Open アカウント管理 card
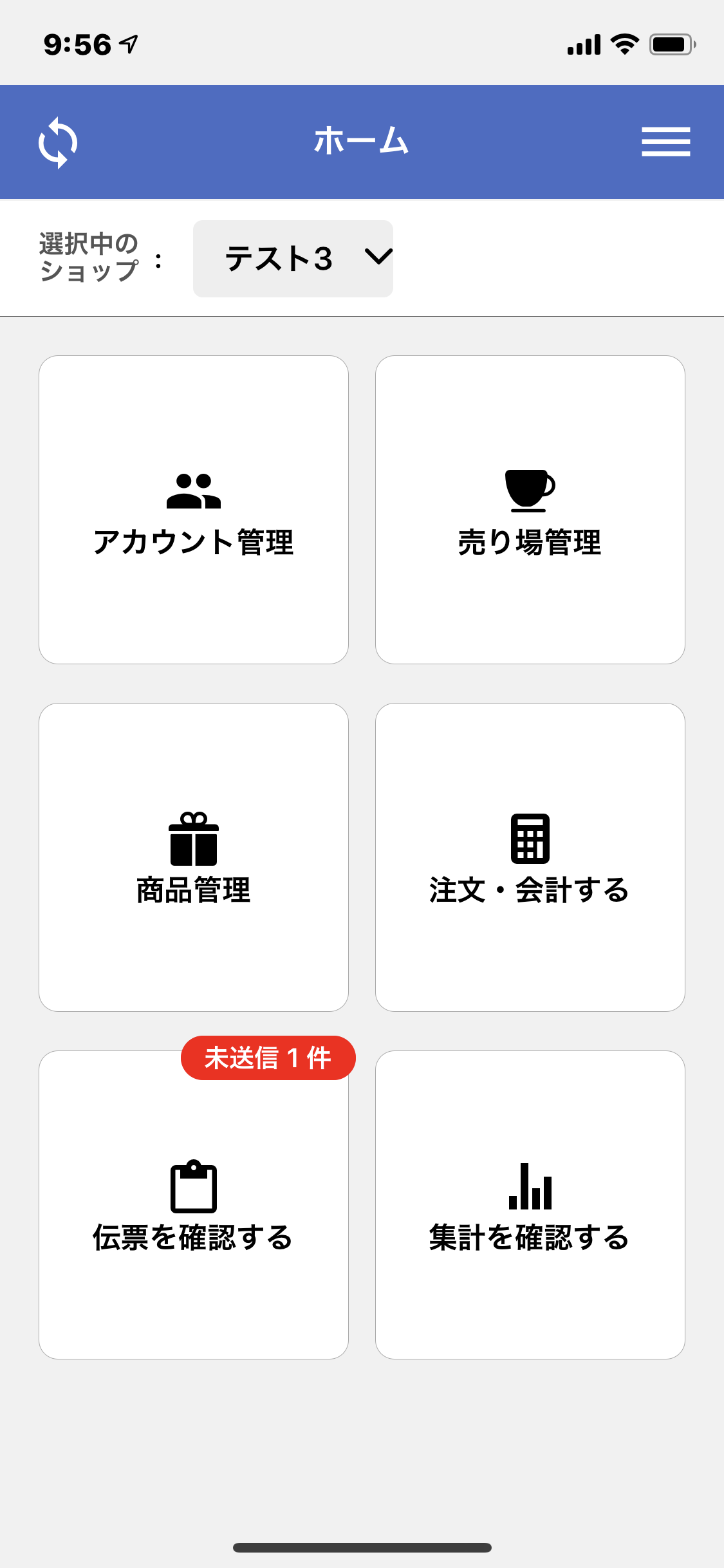Image resolution: width=724 pixels, height=1568 pixels. [x=194, y=510]
